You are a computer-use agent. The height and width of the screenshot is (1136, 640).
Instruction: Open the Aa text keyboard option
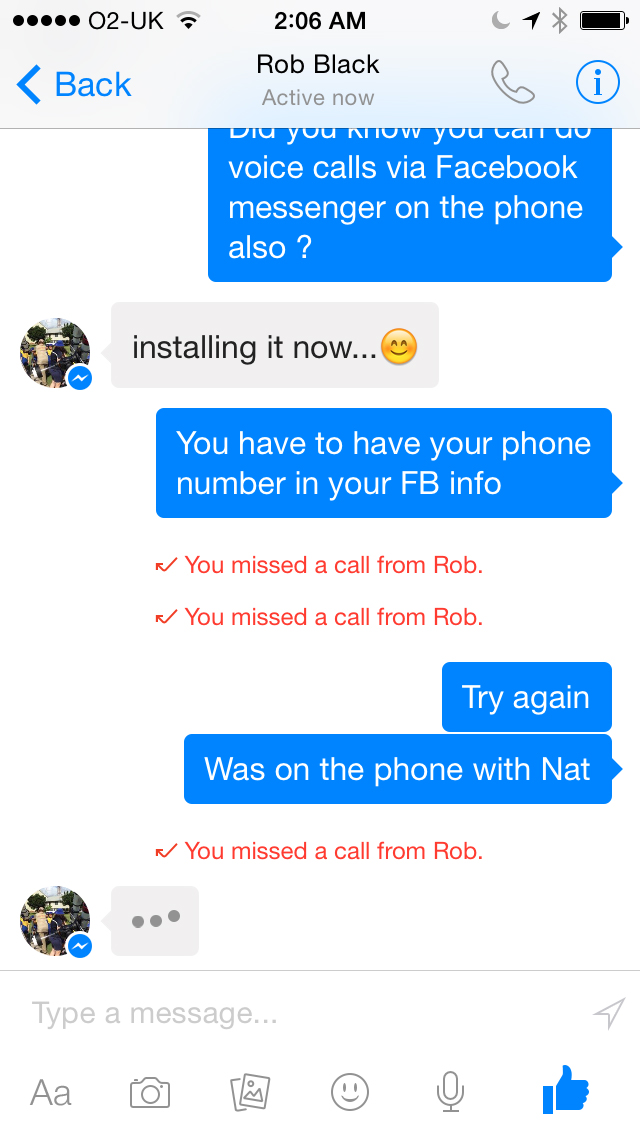tap(51, 1092)
